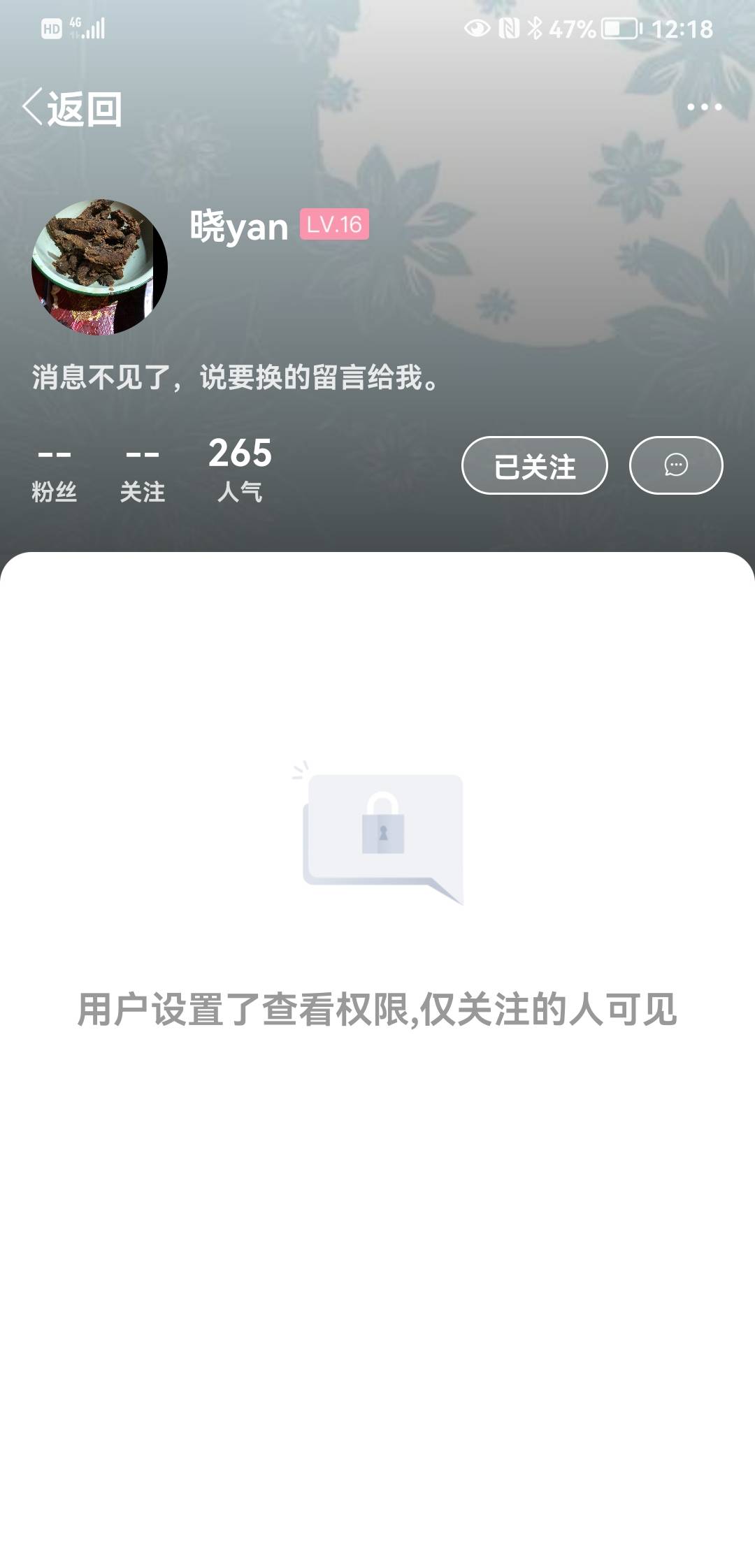View 晓yan's profile avatar

[x=99, y=267]
